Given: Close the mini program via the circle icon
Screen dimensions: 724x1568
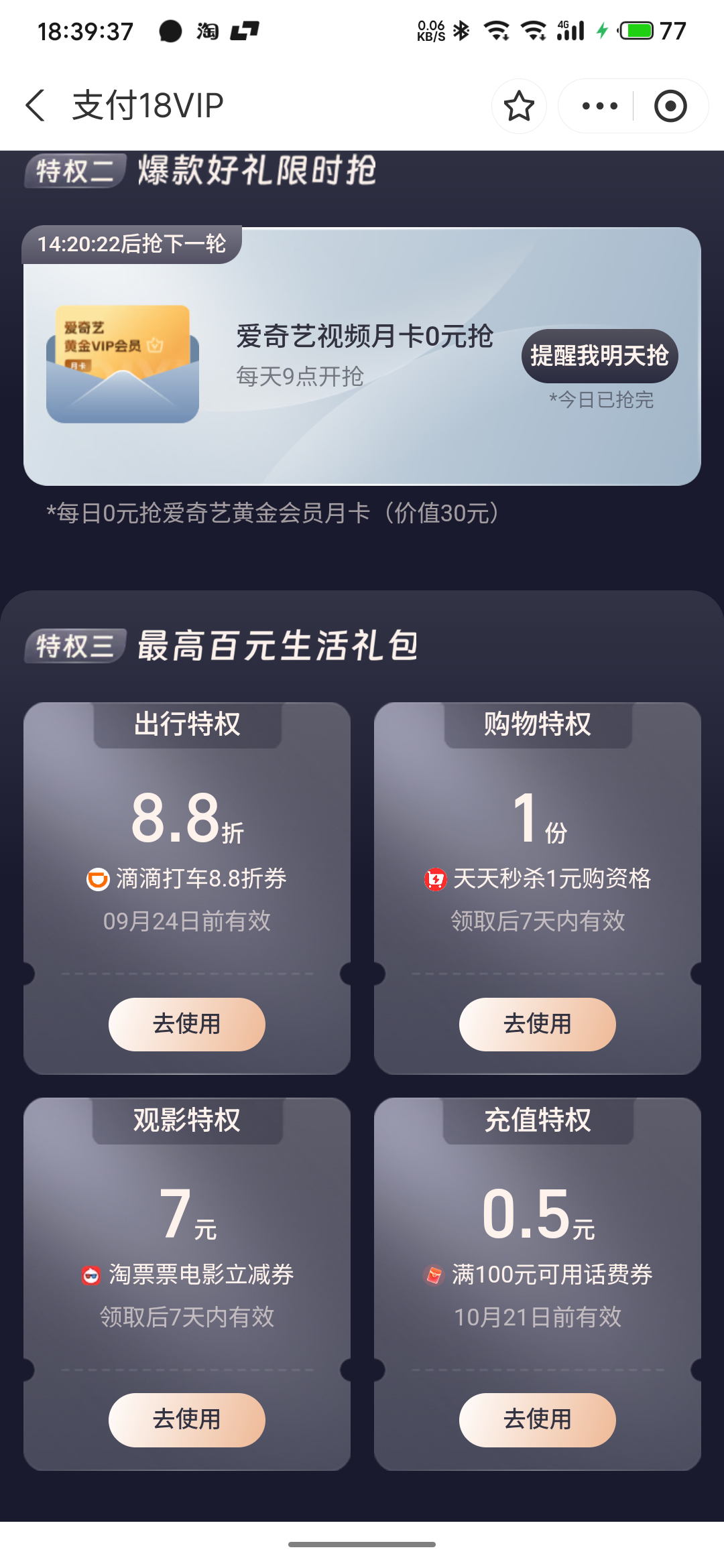Looking at the screenshot, I should [x=670, y=106].
